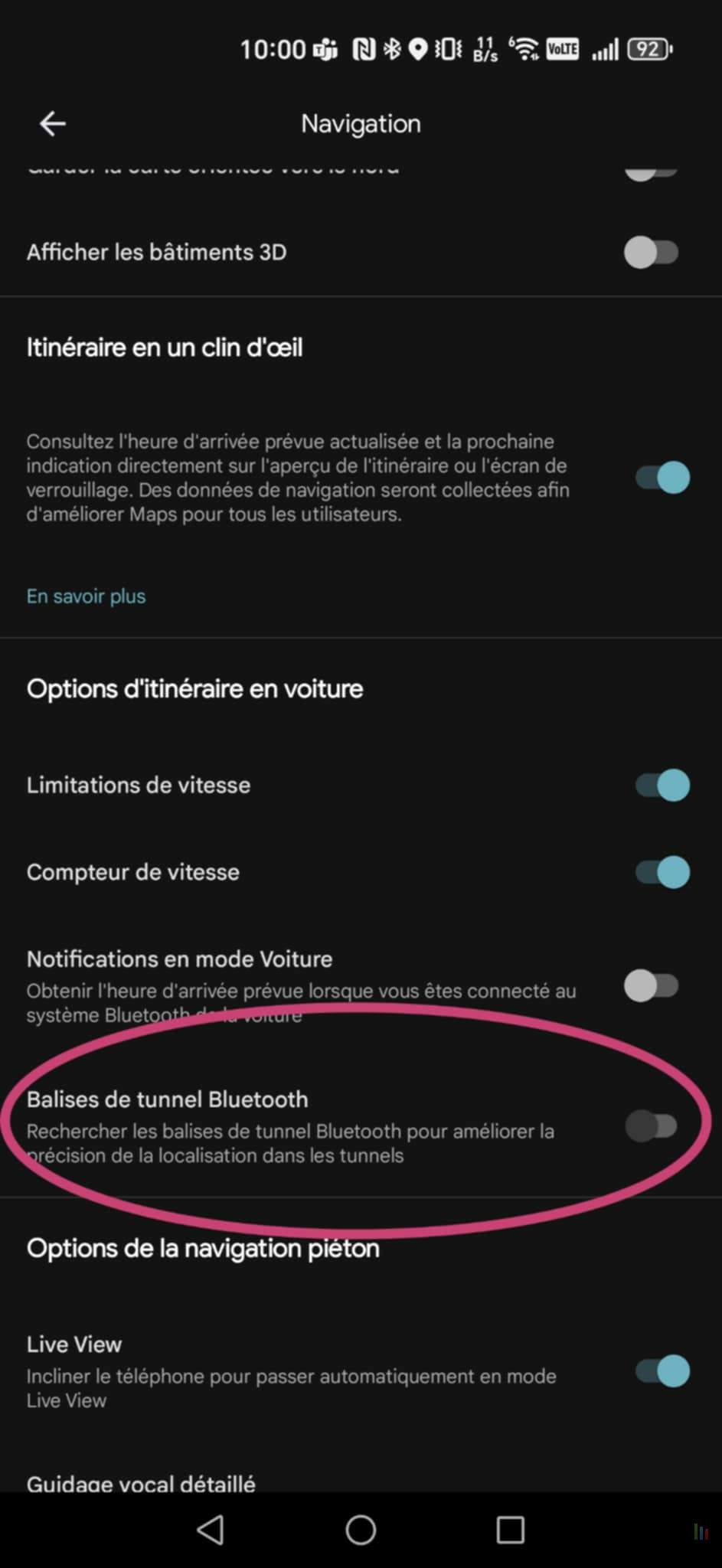Disable Itinéraire en un clin d'œil switch
The image size is (722, 1568).
tap(663, 478)
